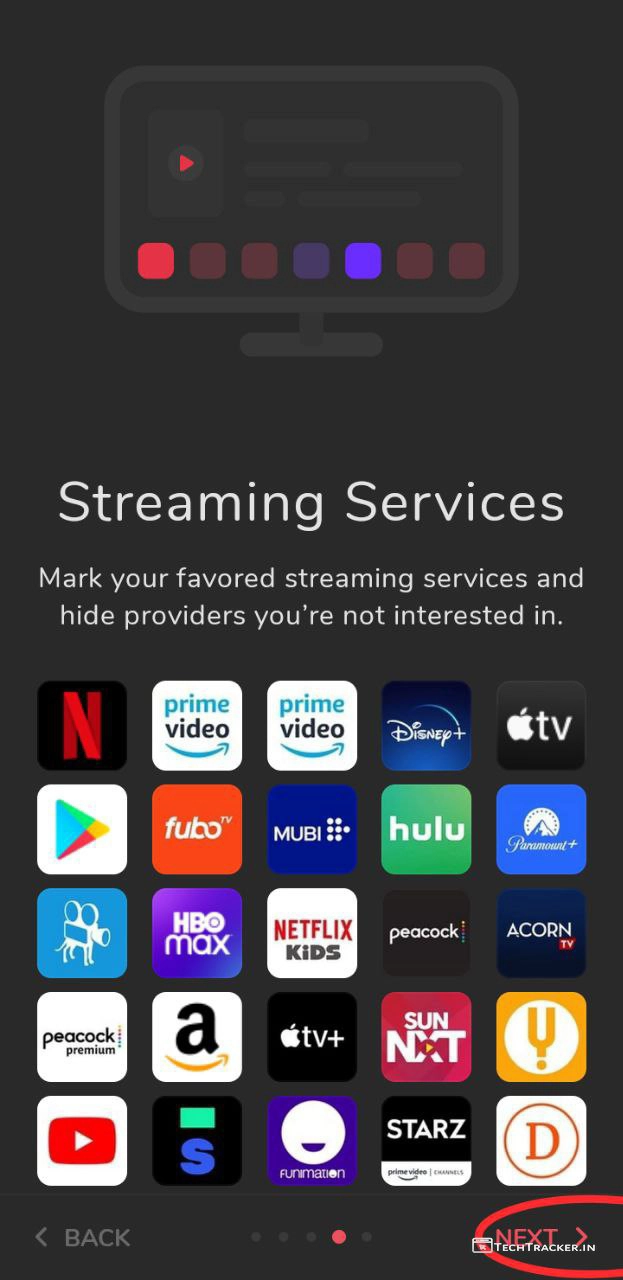
Task: Select the HBO Max tile
Action: tap(197, 933)
